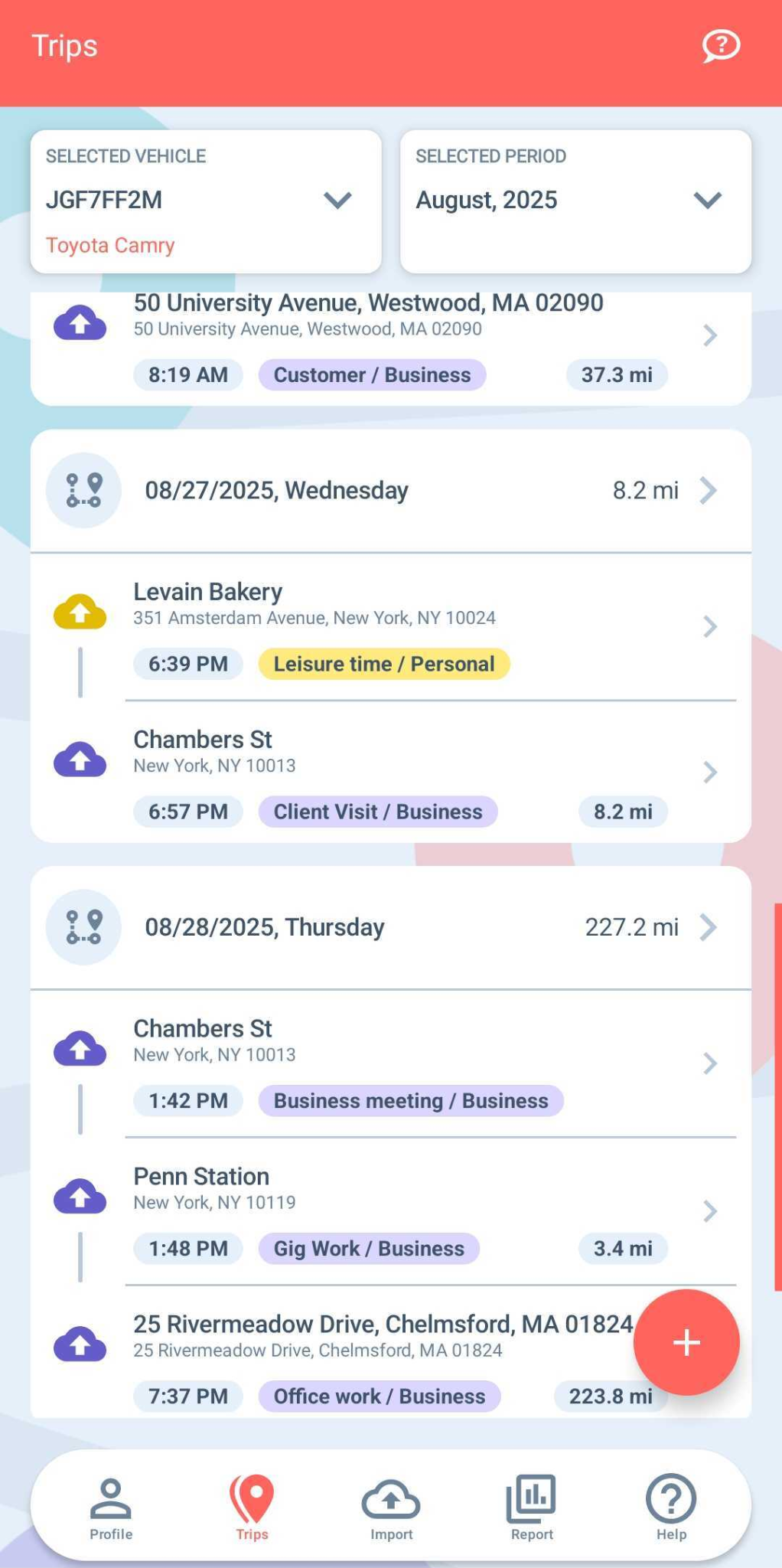Screen dimensions: 782x1568
Task: Switch to the Profile tab
Action: tap(111, 1508)
